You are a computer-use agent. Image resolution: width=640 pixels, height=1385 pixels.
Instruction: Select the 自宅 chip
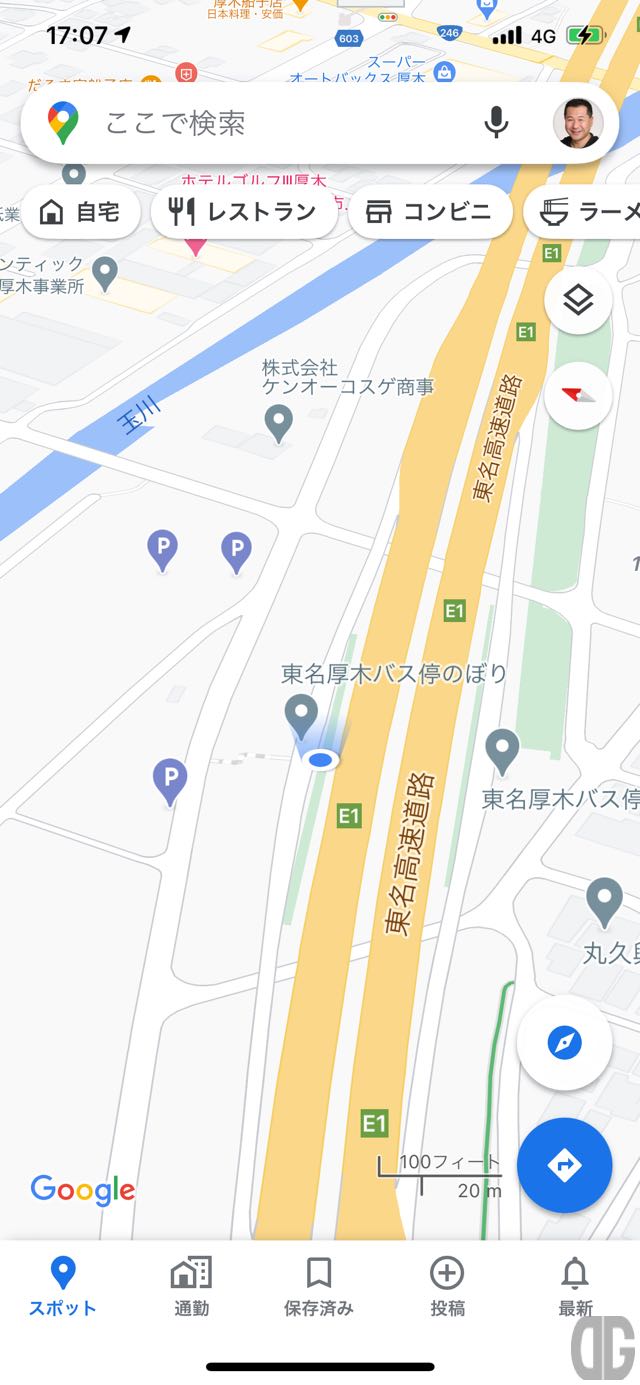[x=80, y=212]
